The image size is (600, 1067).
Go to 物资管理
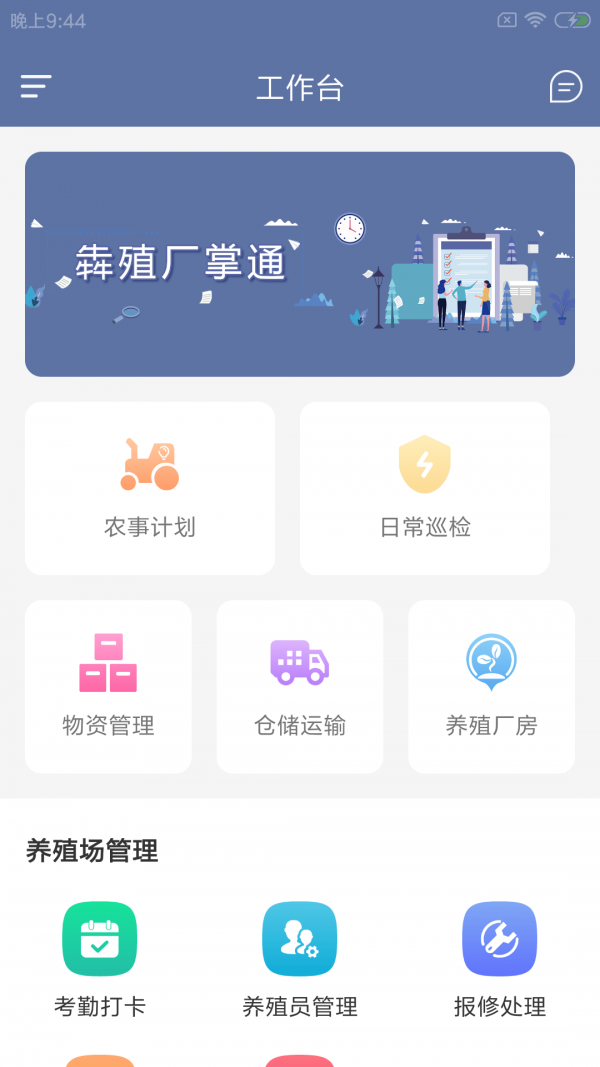pos(108,686)
